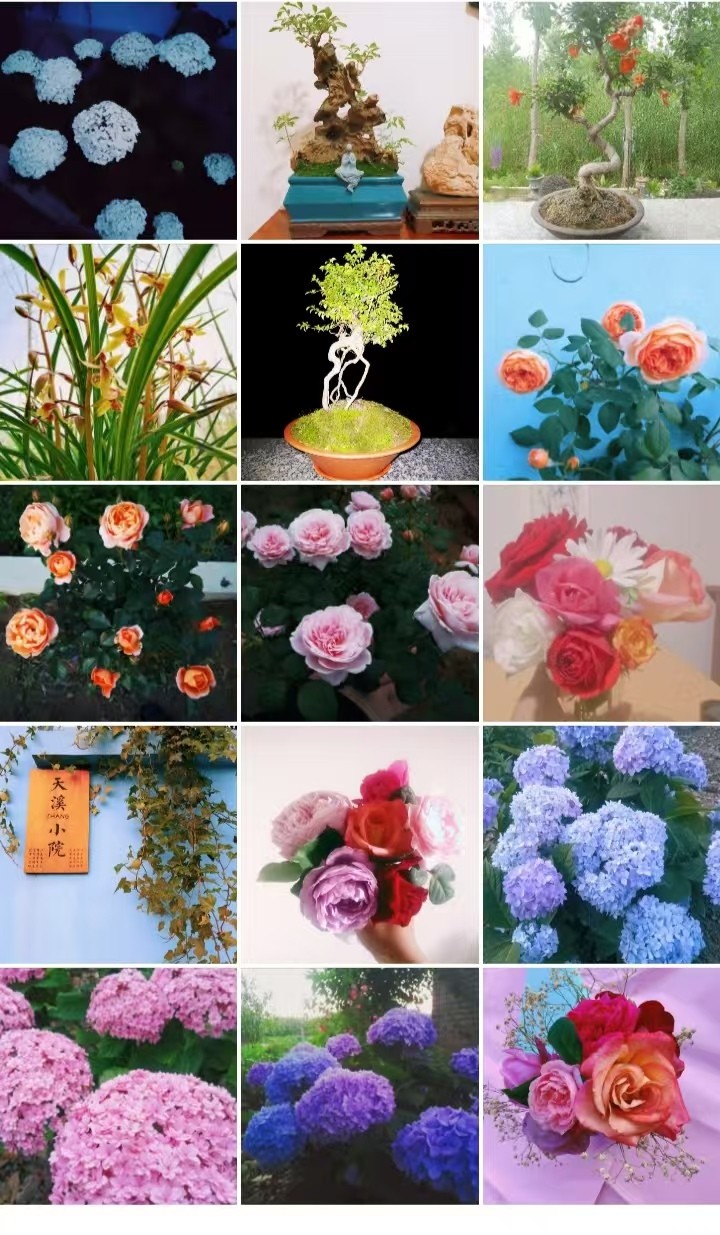Open the orange rose bush photo

coord(118,603)
